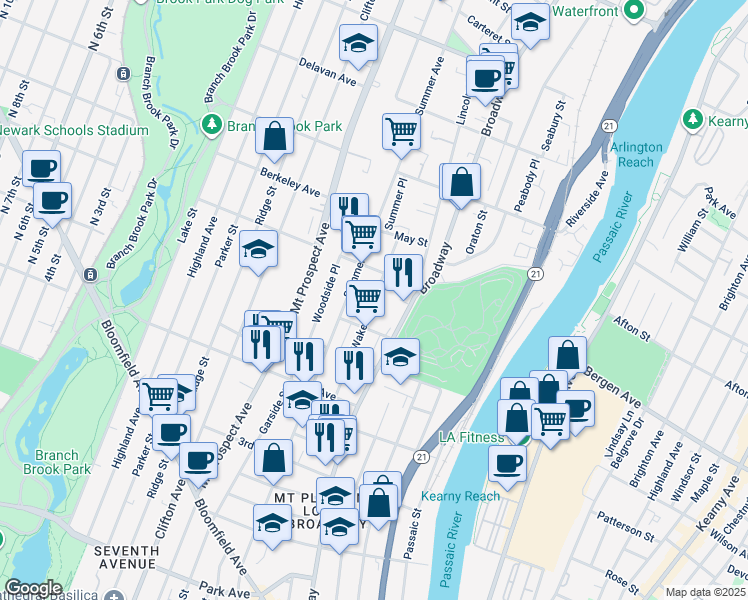Image resolution: width=748 pixels, height=600 pixels.
Task: Open the Google logo link
Action: [x=33, y=588]
